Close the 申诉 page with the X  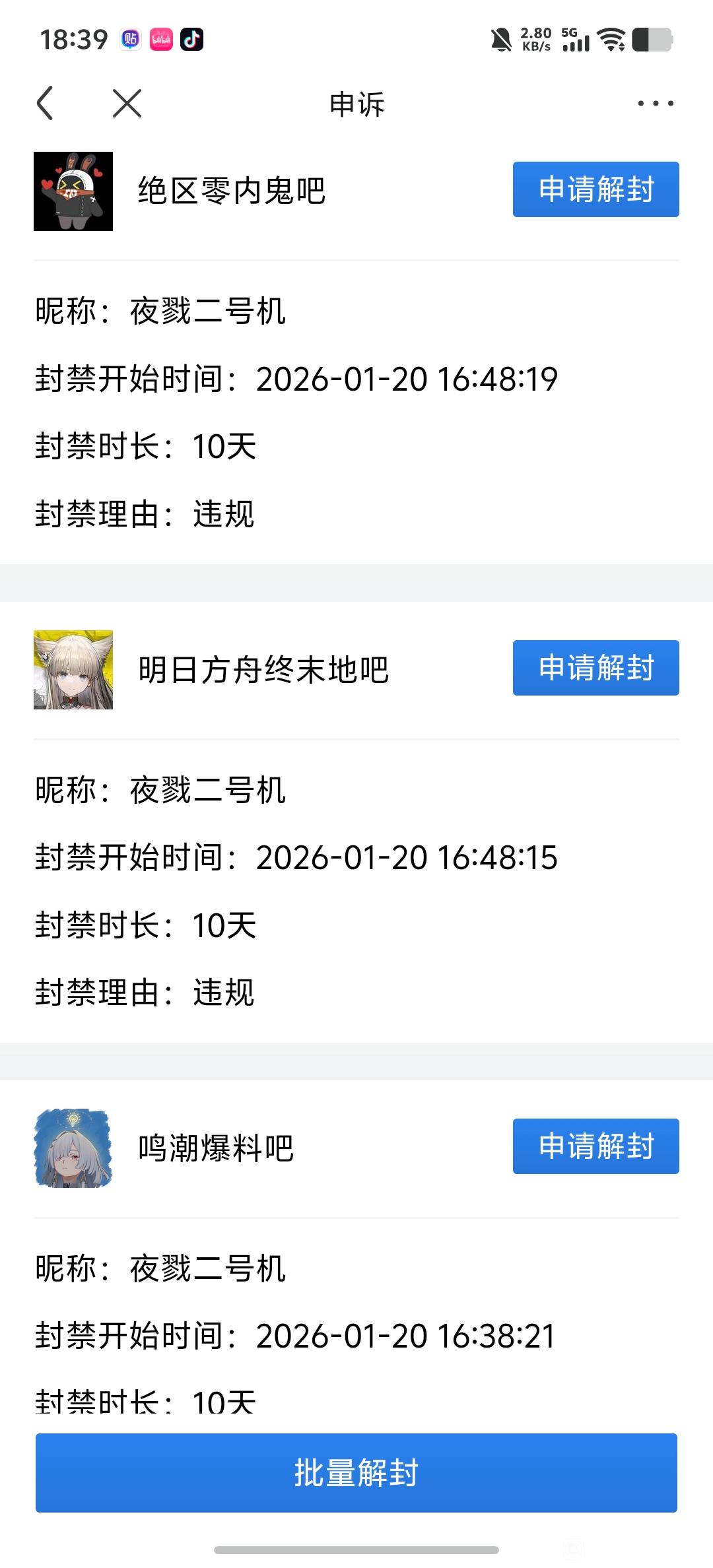(127, 104)
